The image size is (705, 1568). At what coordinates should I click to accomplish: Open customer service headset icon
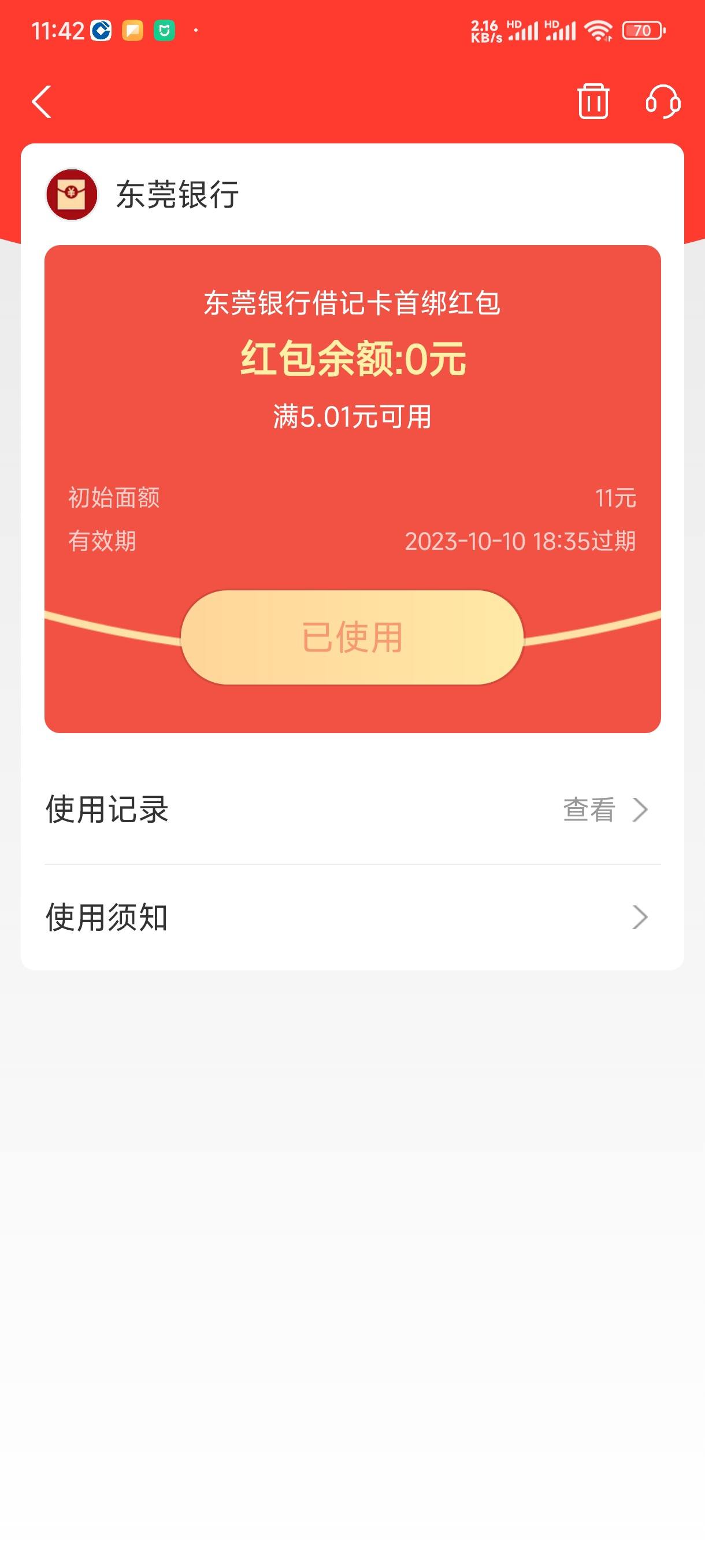(x=663, y=101)
